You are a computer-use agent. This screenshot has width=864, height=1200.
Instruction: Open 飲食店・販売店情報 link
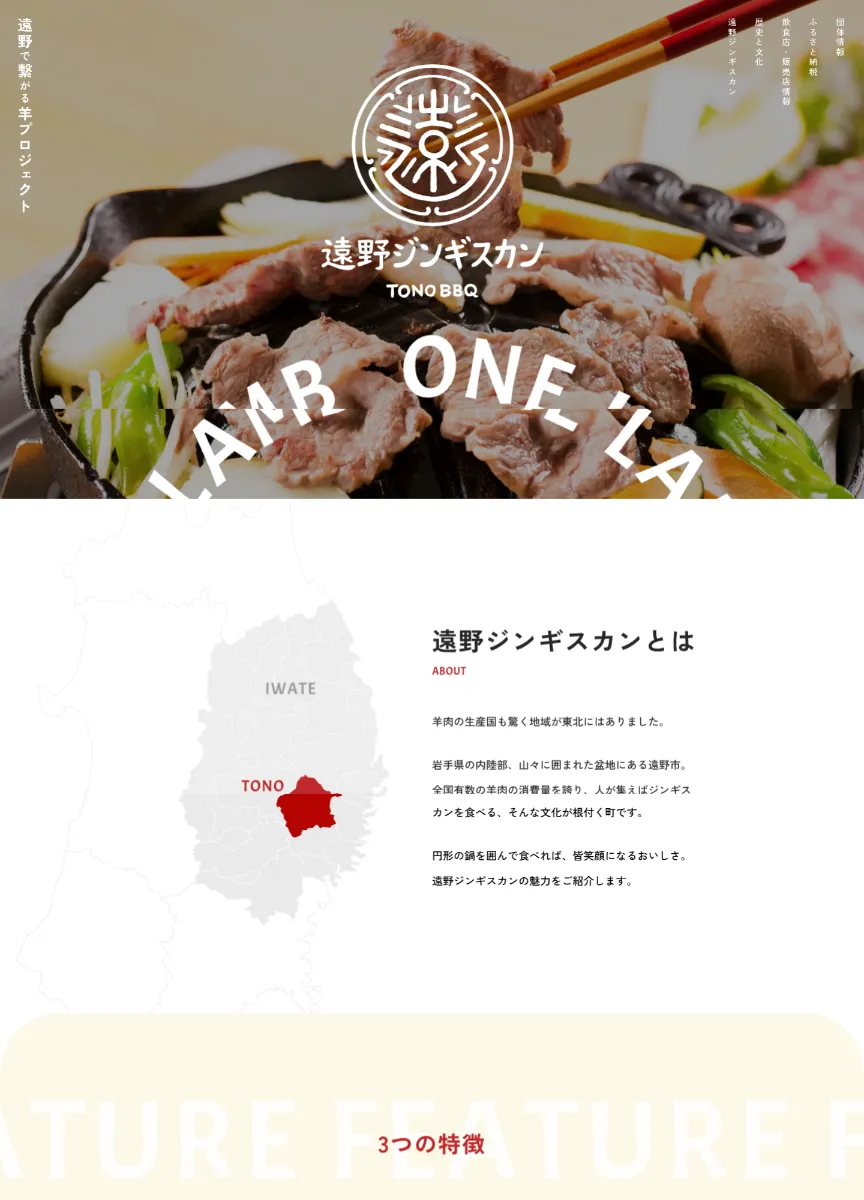coord(786,61)
